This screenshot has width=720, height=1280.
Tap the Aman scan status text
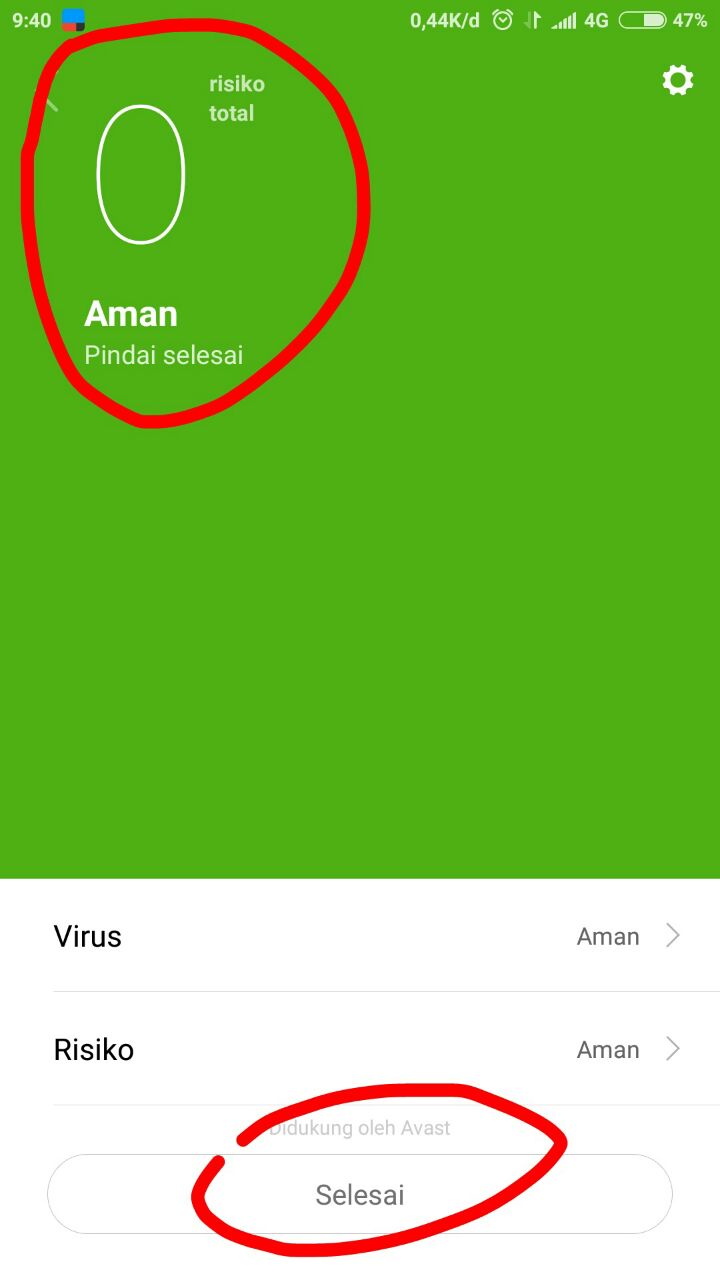pos(130,313)
